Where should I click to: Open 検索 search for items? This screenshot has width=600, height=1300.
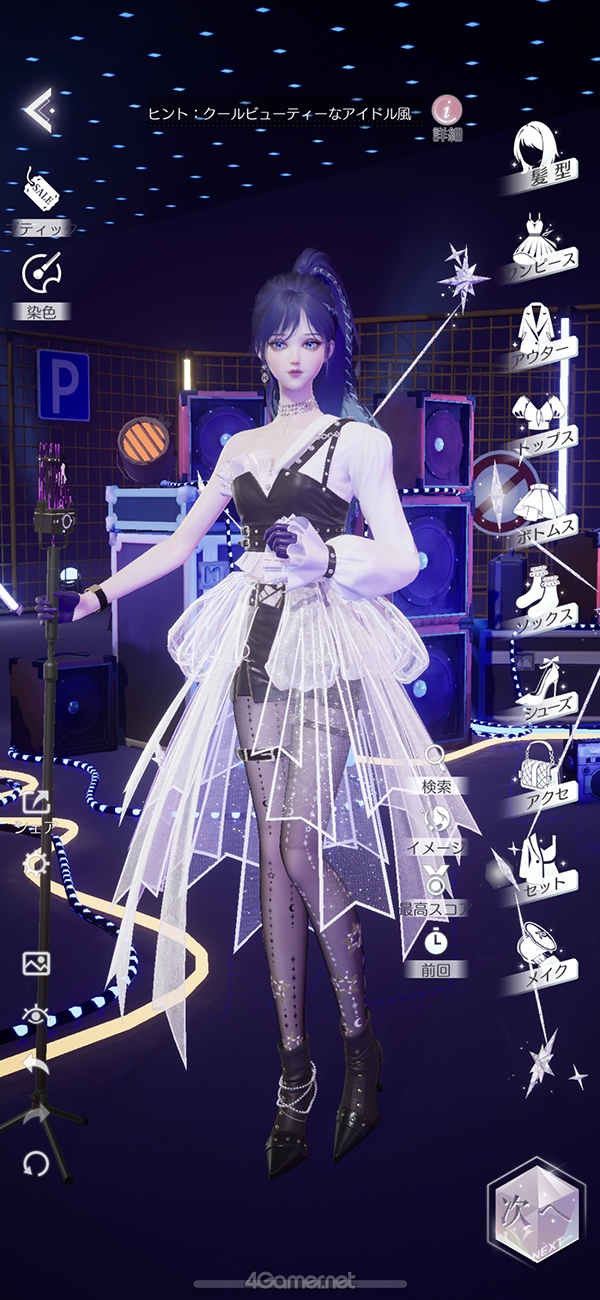click(x=435, y=771)
